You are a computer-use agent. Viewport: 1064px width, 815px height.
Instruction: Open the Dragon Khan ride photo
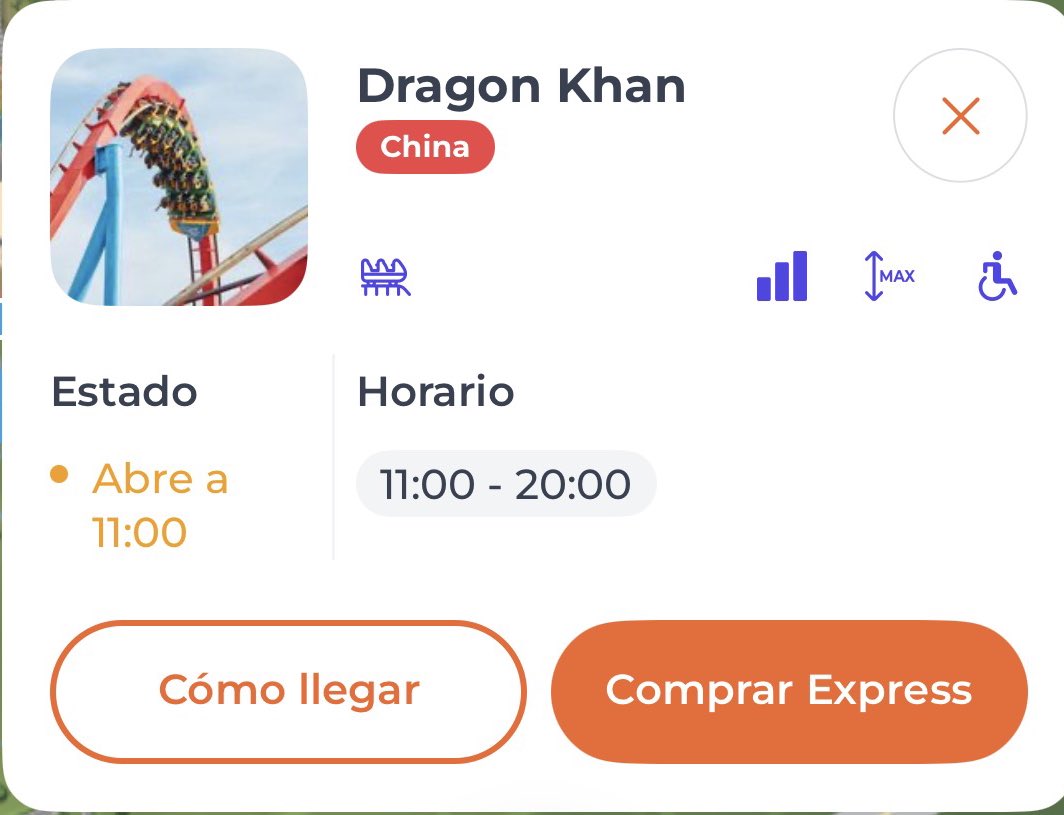tap(179, 177)
